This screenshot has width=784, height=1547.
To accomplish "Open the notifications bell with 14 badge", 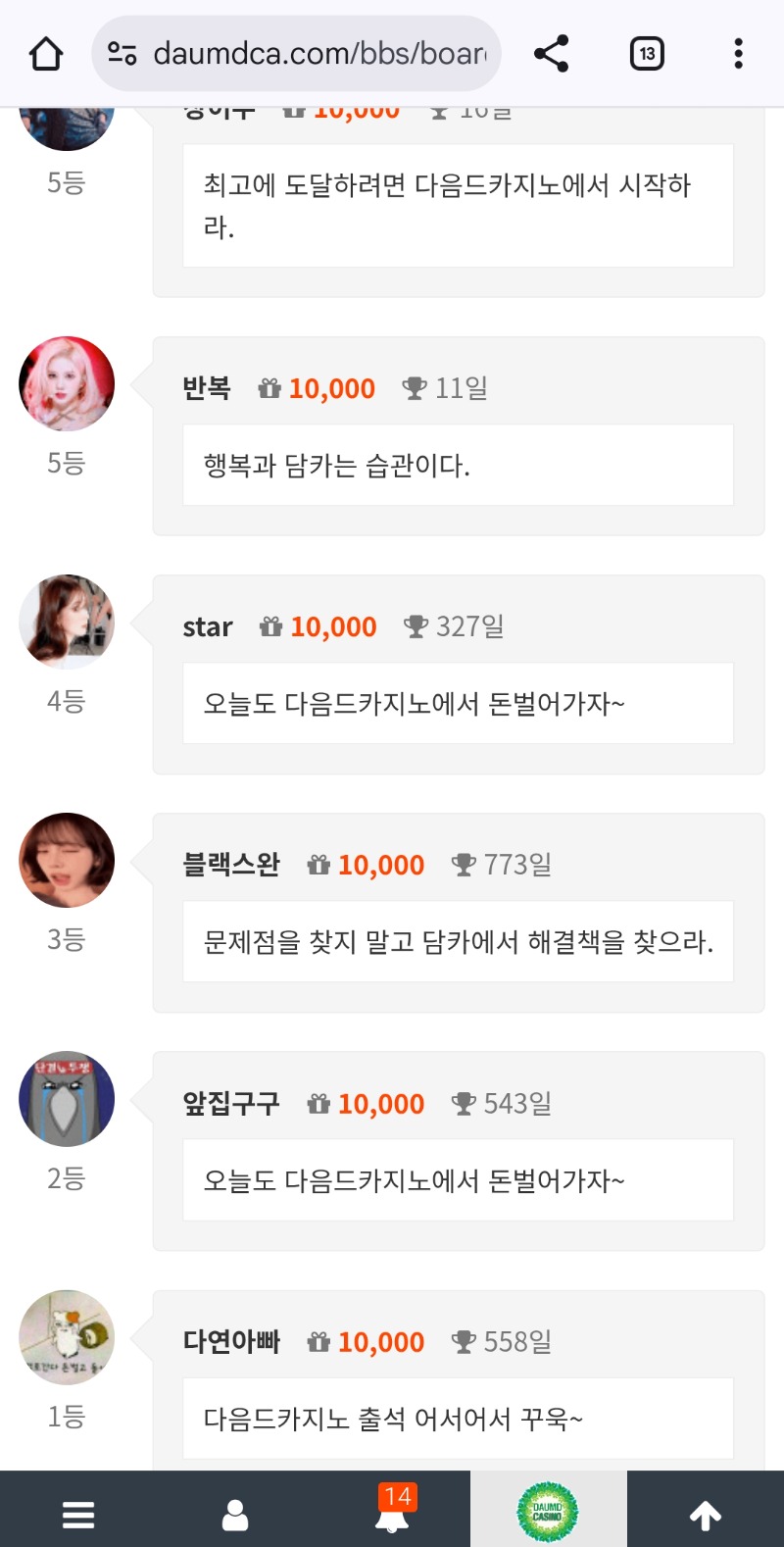I will 393,1513.
